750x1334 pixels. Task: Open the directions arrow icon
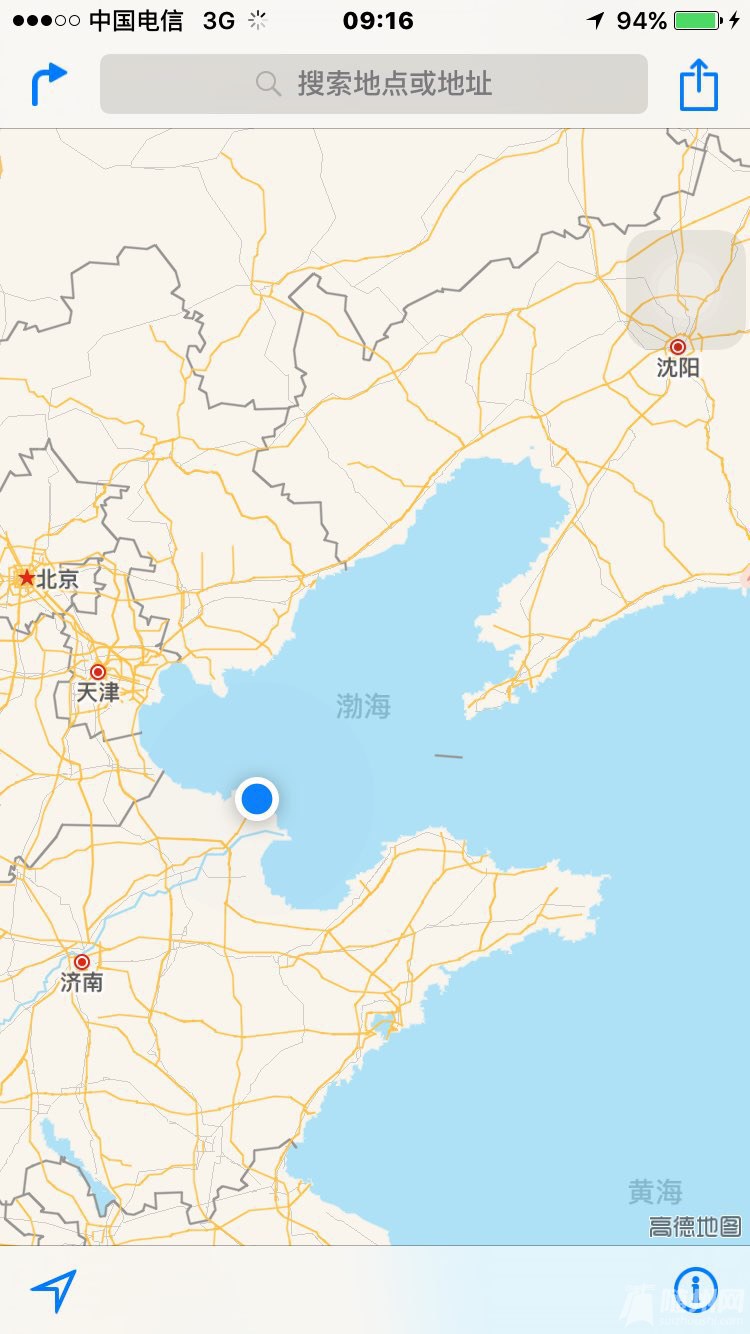(48, 84)
